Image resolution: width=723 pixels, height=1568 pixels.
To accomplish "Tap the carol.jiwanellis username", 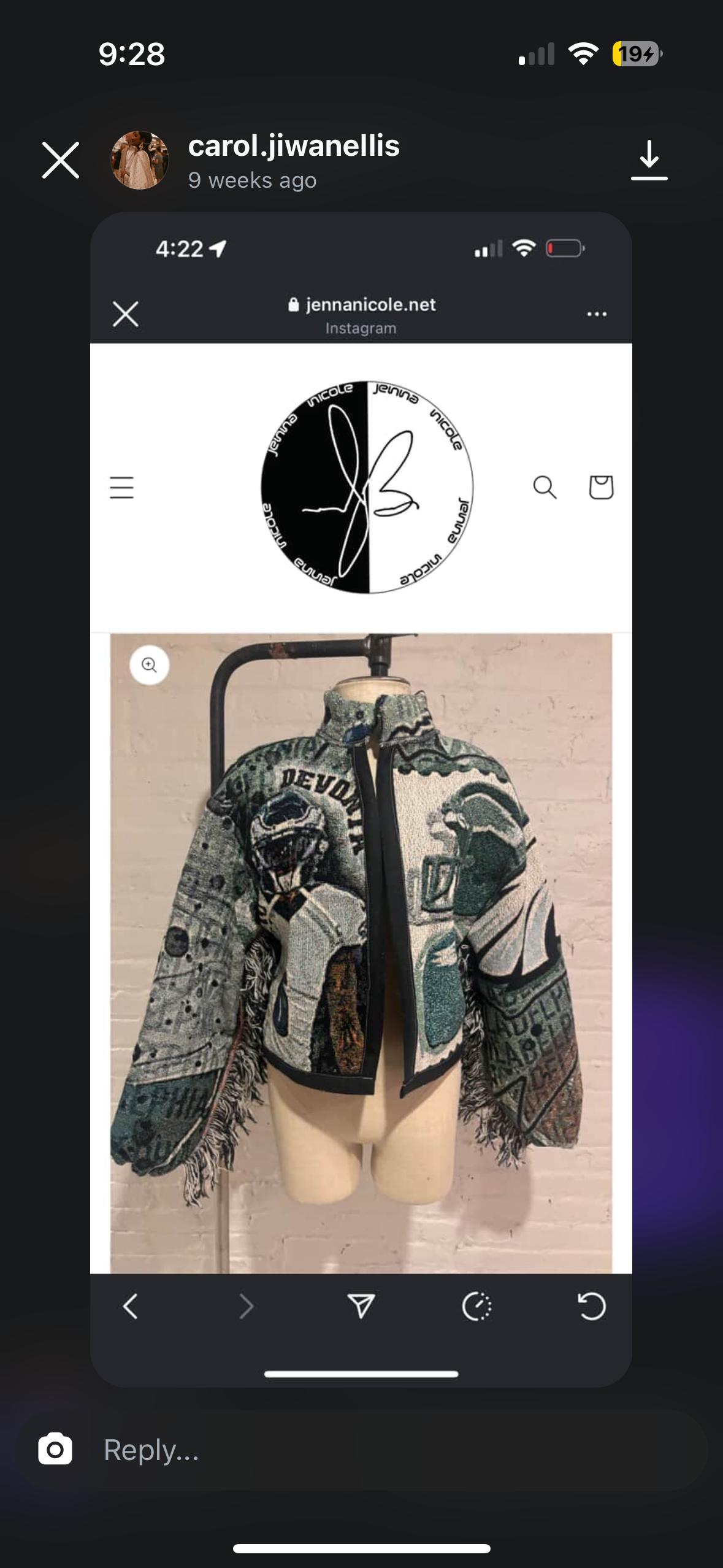I will tap(294, 146).
